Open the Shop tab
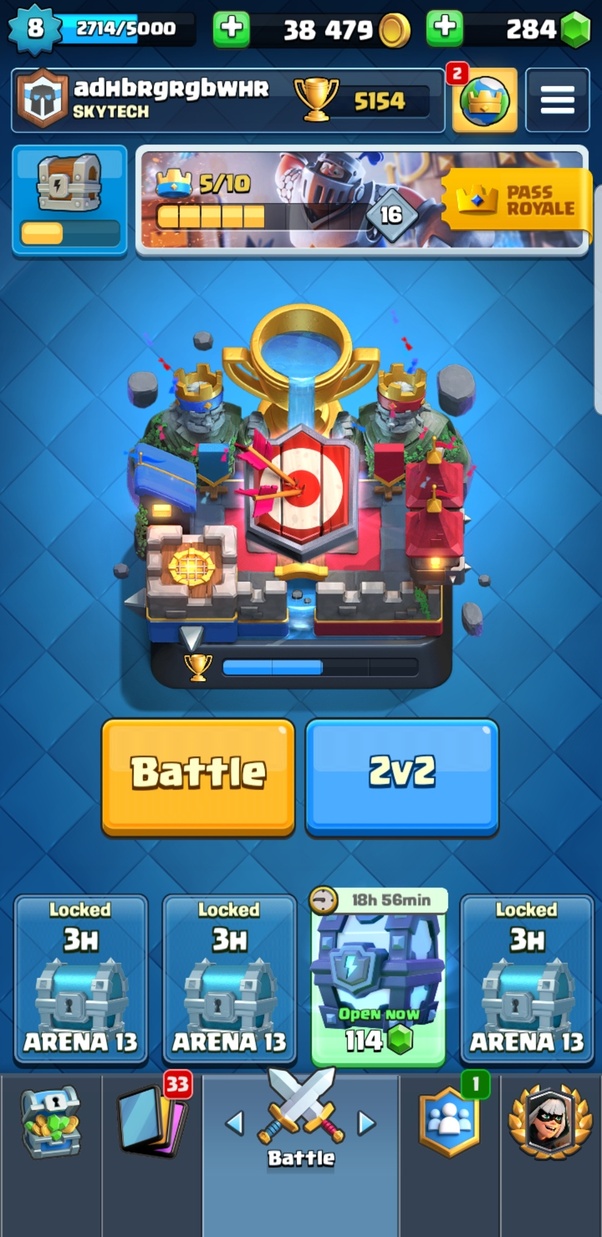The image size is (602, 1237). (50, 1120)
